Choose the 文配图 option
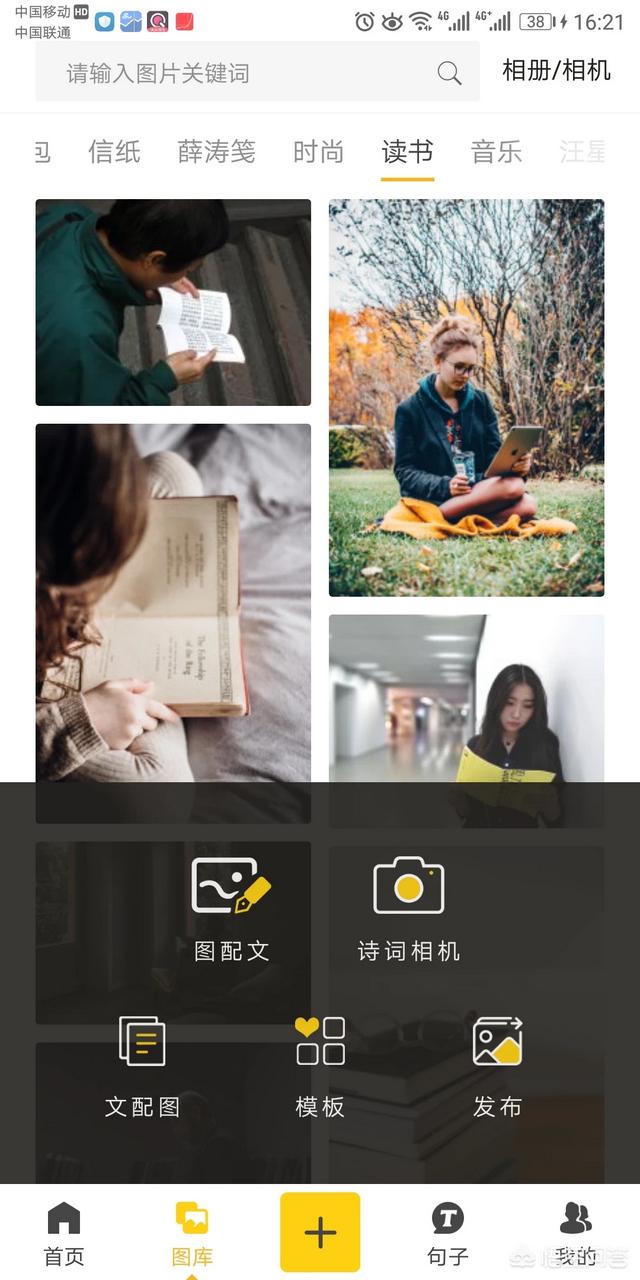 tap(142, 1066)
